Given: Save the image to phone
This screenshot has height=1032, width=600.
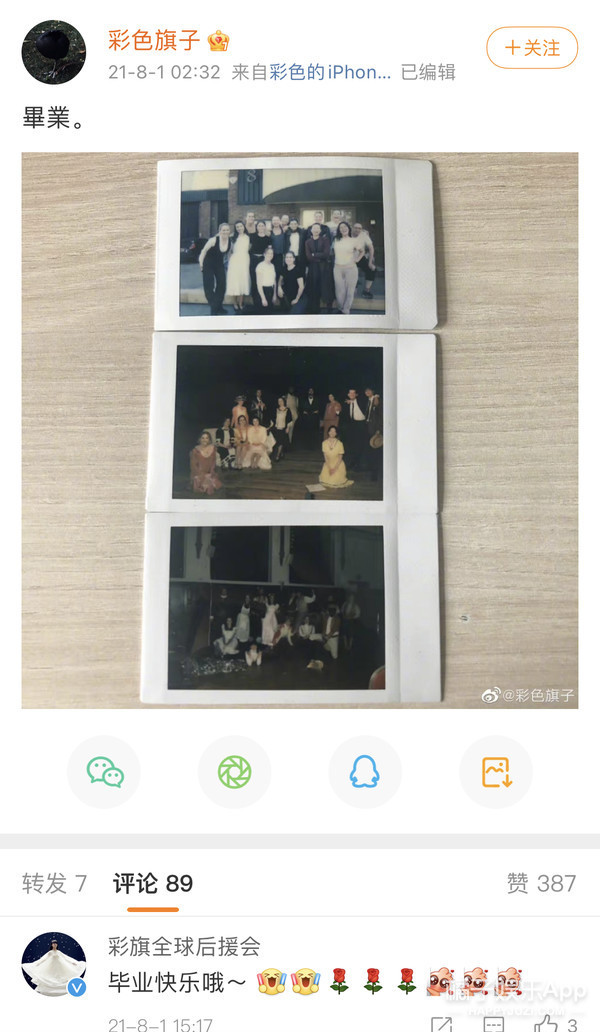Looking at the screenshot, I should (496, 772).
